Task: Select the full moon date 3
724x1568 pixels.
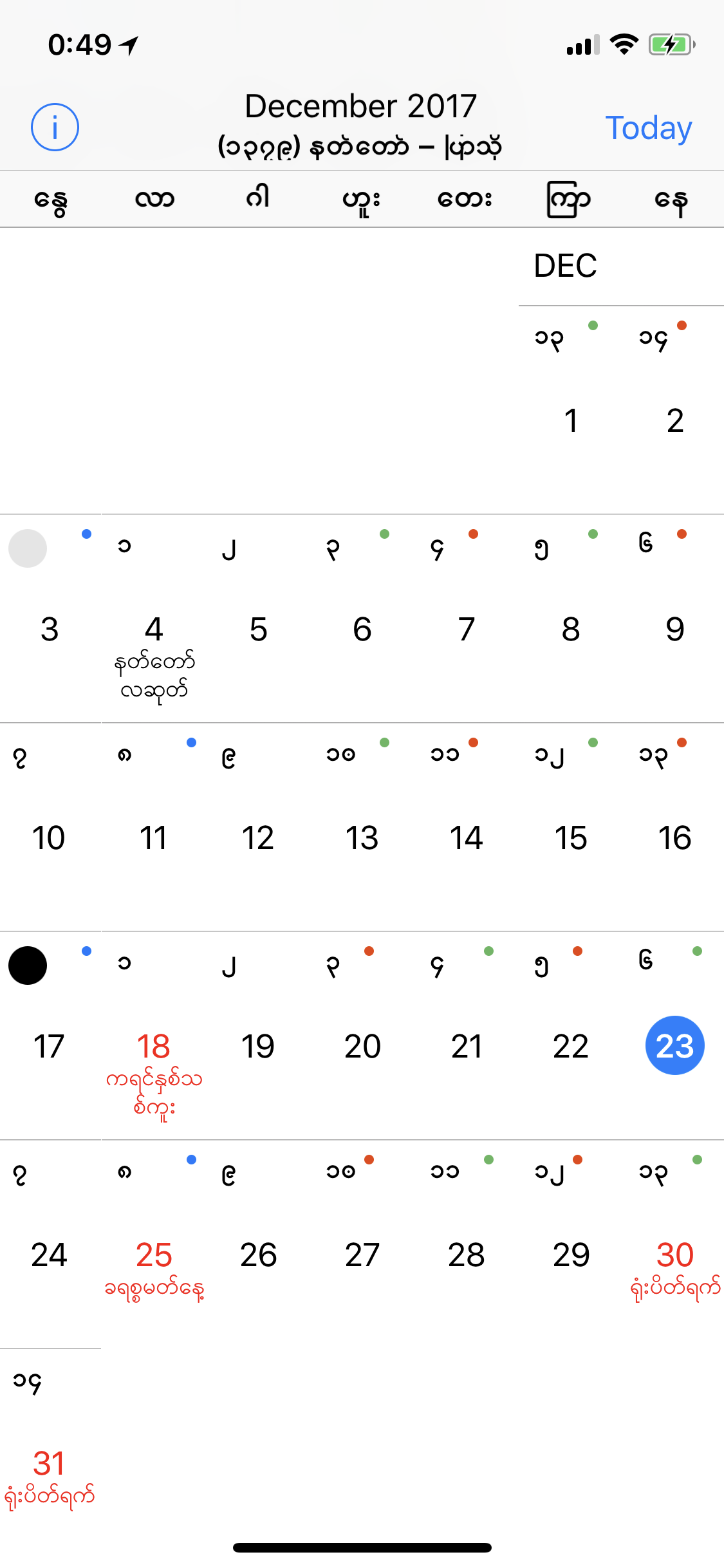Action: click(x=50, y=630)
